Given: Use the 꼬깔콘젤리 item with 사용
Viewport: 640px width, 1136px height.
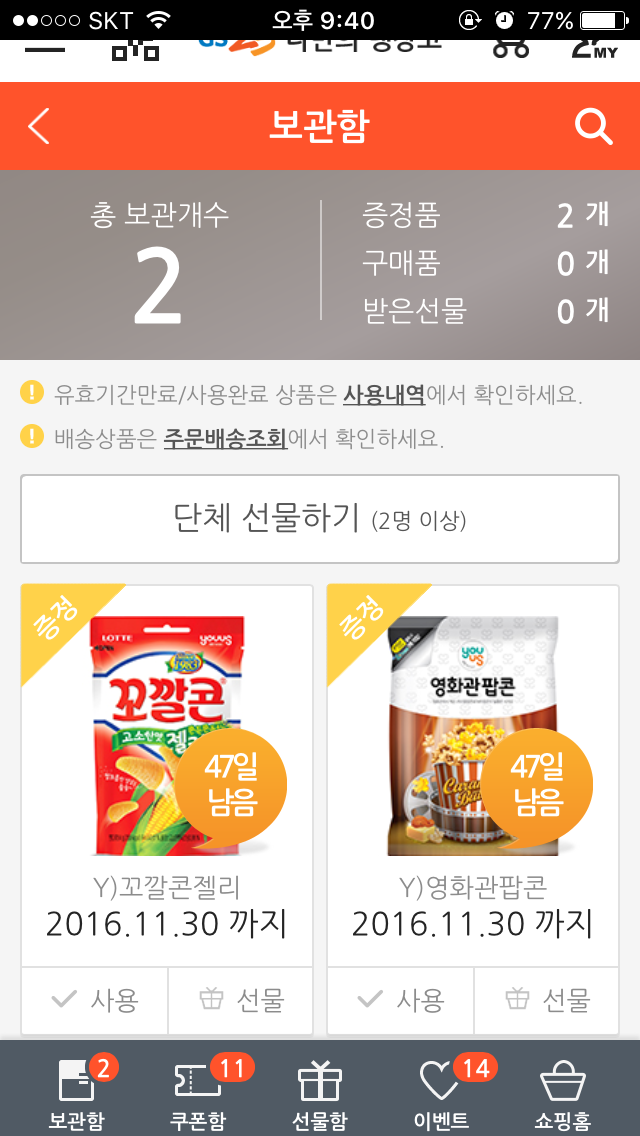Looking at the screenshot, I should click(95, 999).
